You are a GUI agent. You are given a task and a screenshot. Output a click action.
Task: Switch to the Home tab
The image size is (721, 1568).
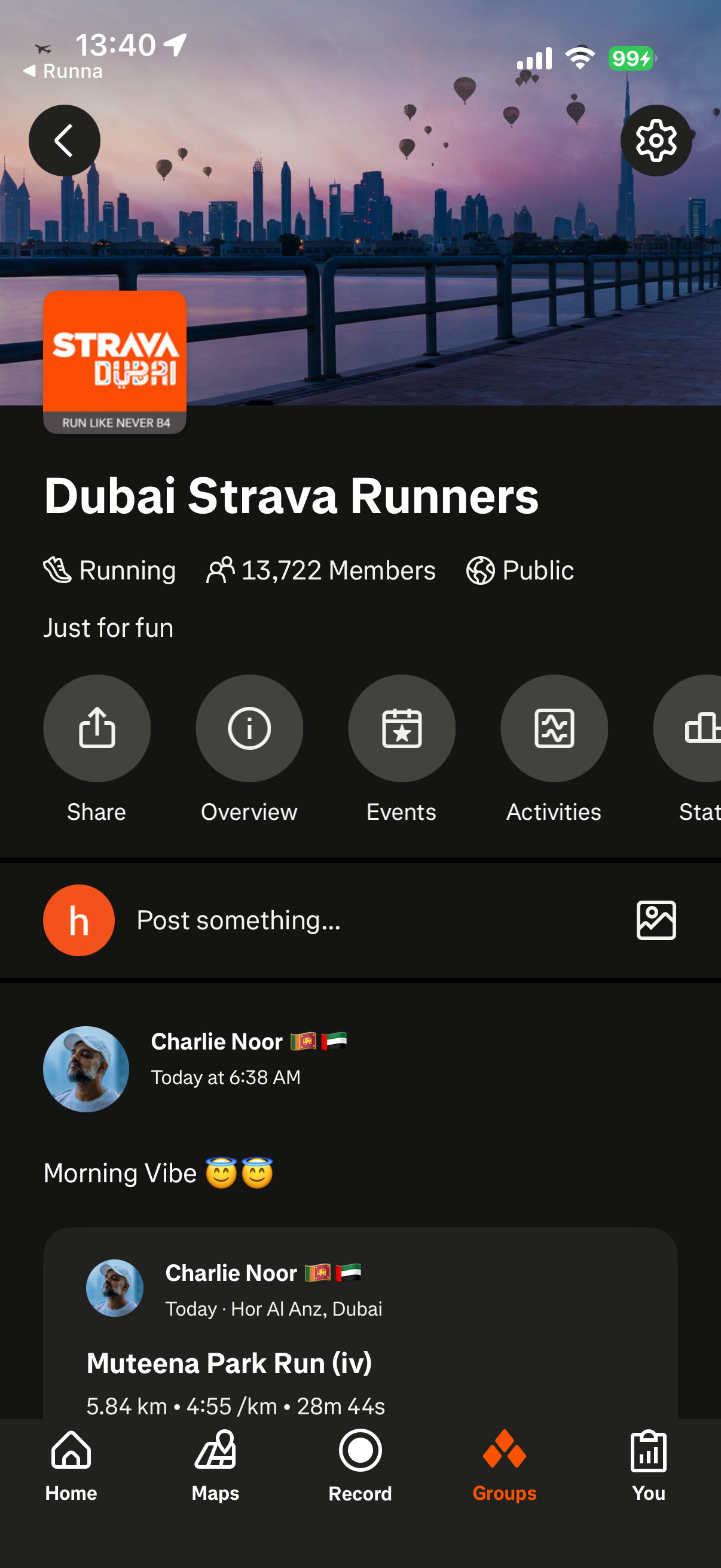[x=71, y=1466]
